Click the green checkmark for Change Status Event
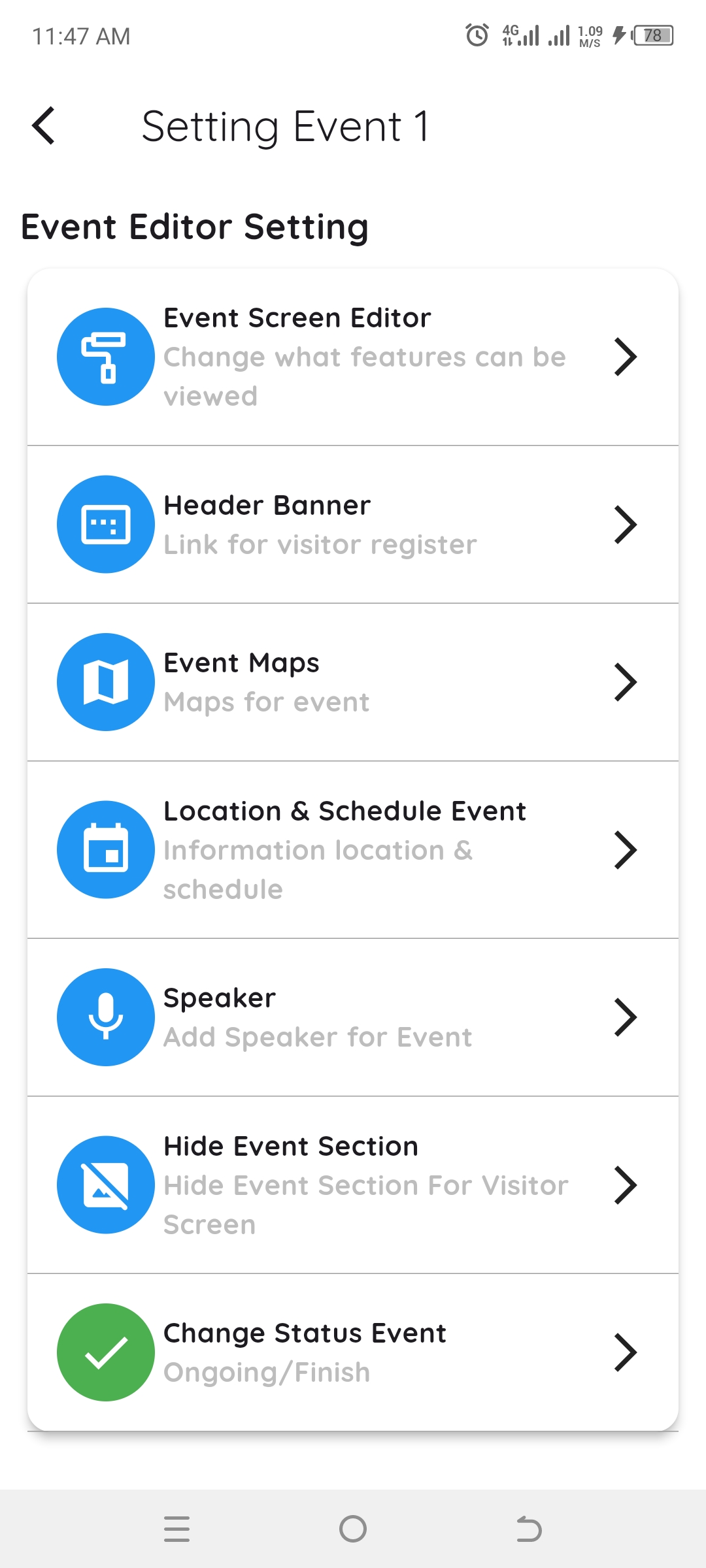Screen dimensions: 706x1568 click(x=105, y=1352)
